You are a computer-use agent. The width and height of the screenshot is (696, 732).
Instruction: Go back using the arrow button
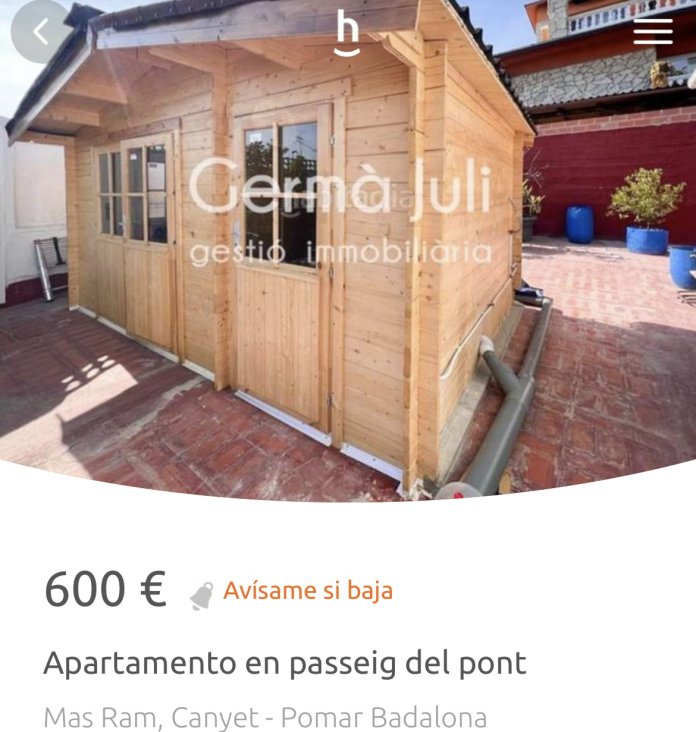click(x=40, y=32)
